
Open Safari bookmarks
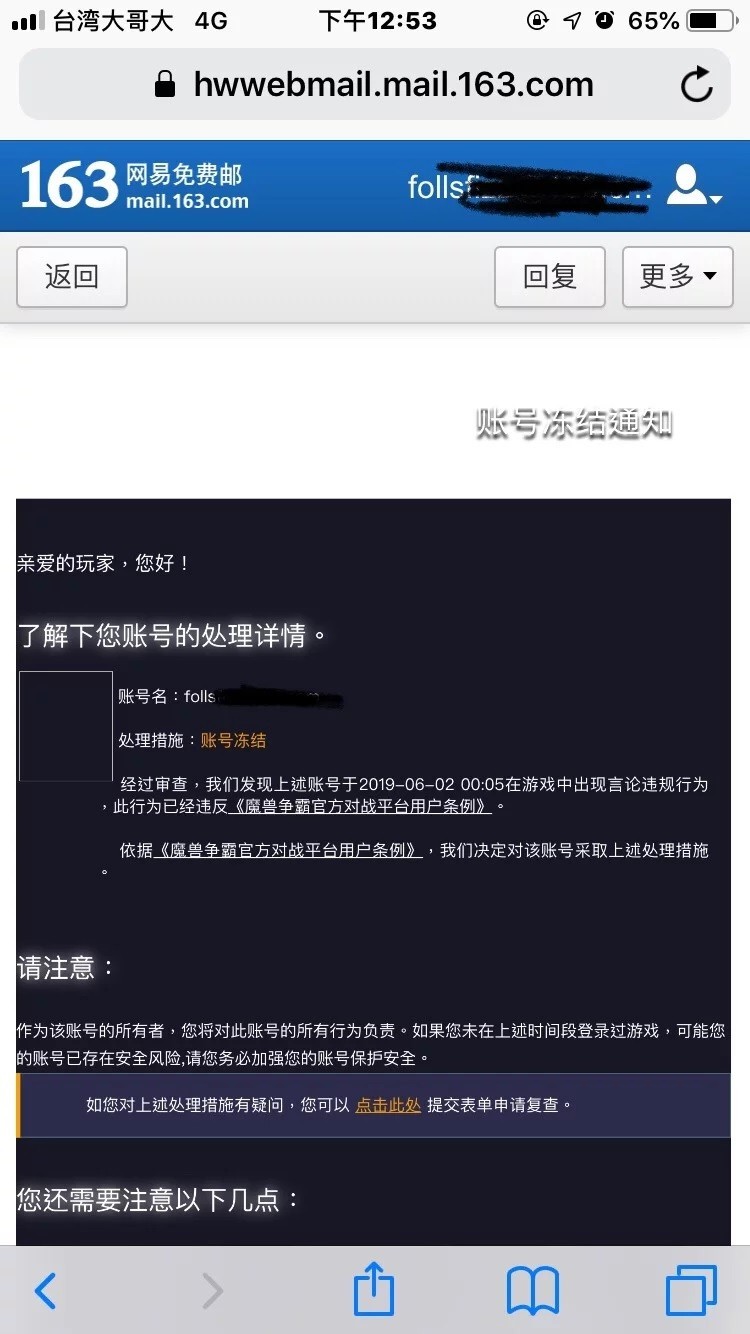(532, 1291)
